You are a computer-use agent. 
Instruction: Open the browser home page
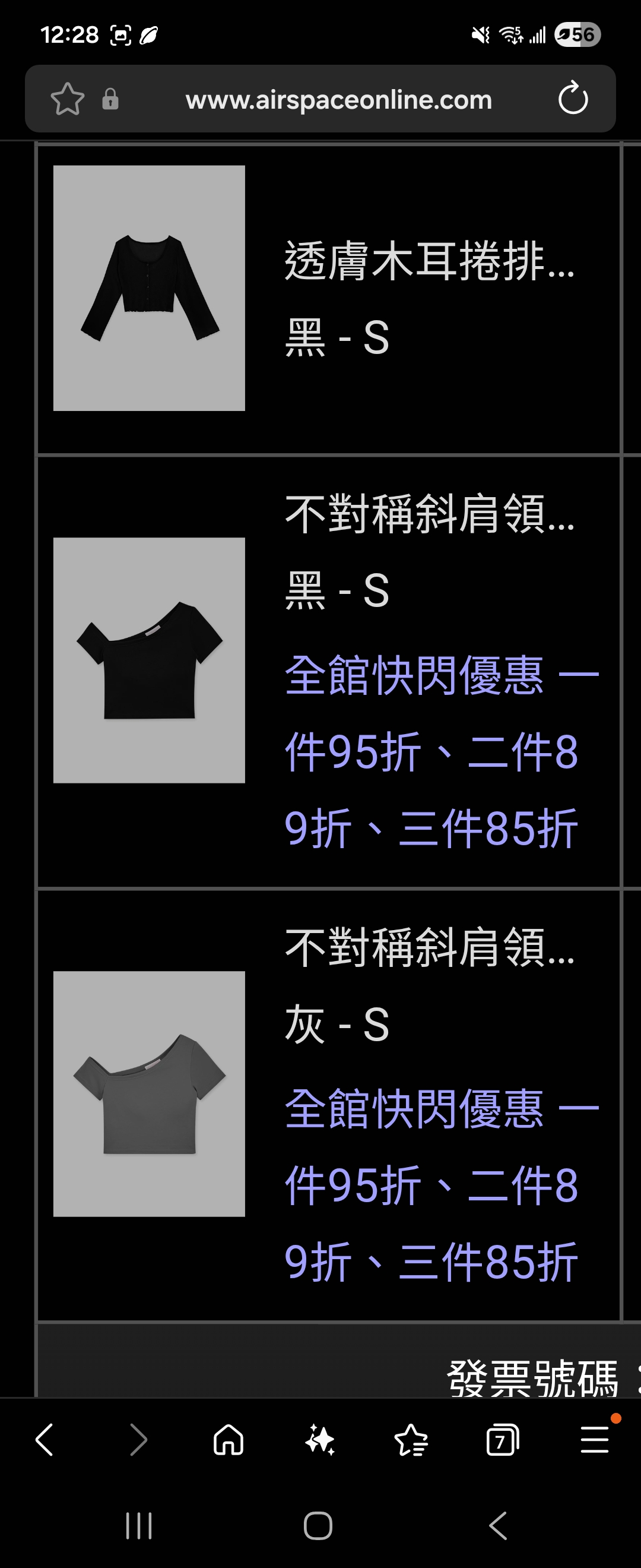(x=229, y=1440)
